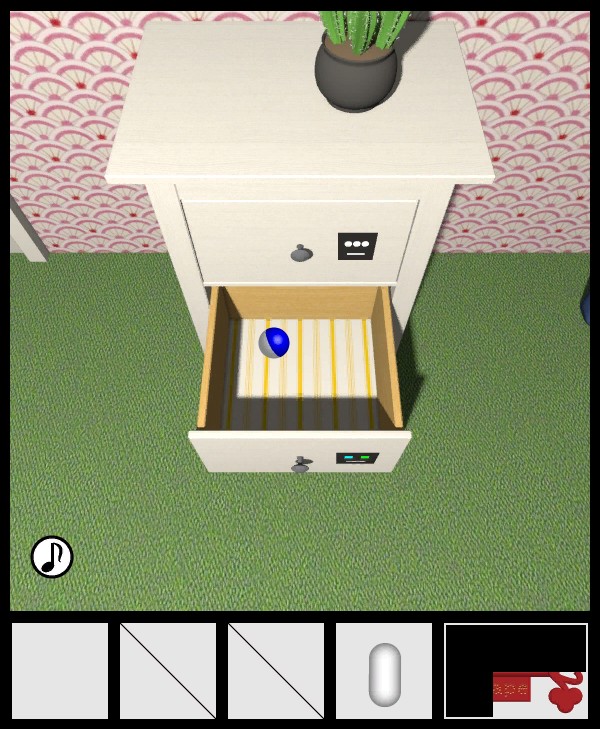Tap the three-dot lock on upper drawer
Viewport: 600px width, 729px height.
(x=357, y=246)
